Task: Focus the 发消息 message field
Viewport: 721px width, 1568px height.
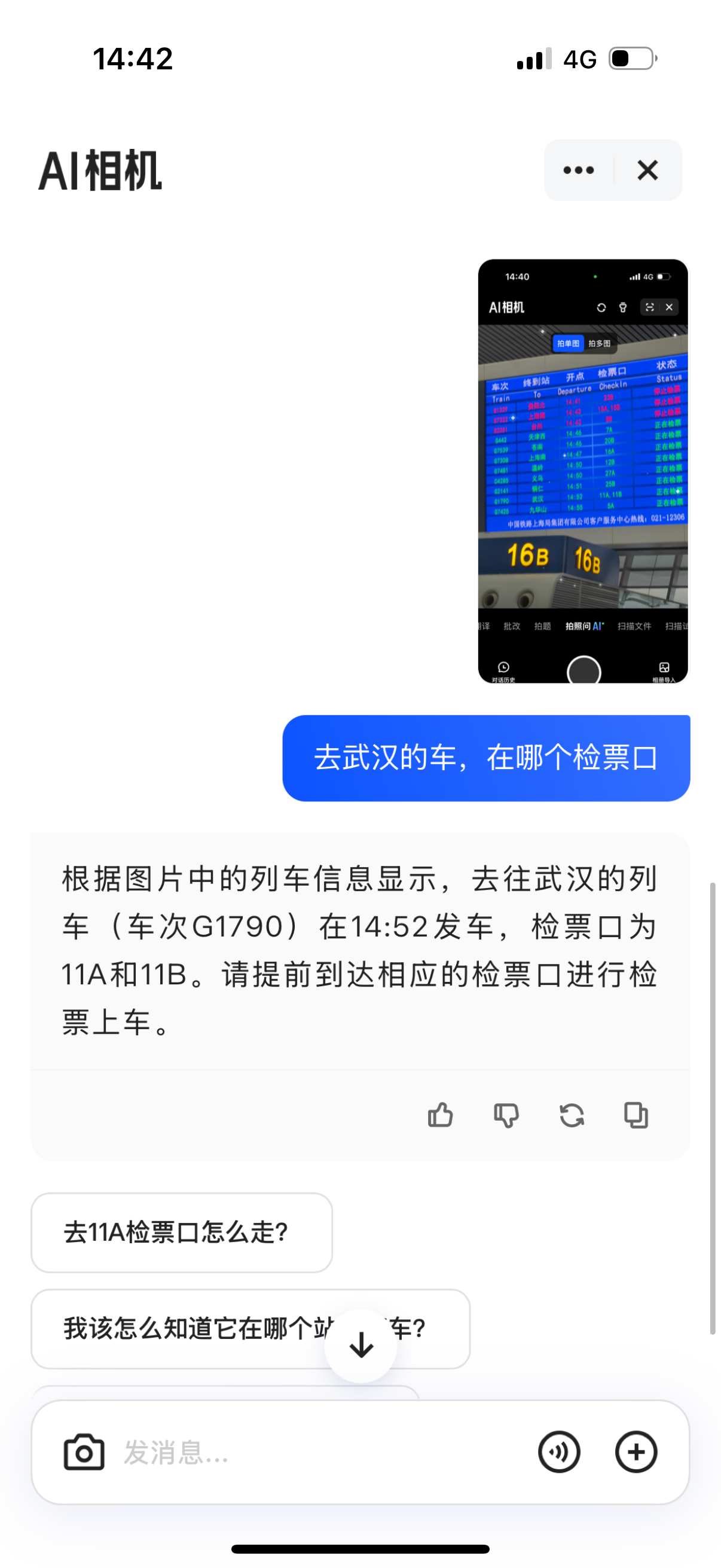Action: pos(322,1453)
